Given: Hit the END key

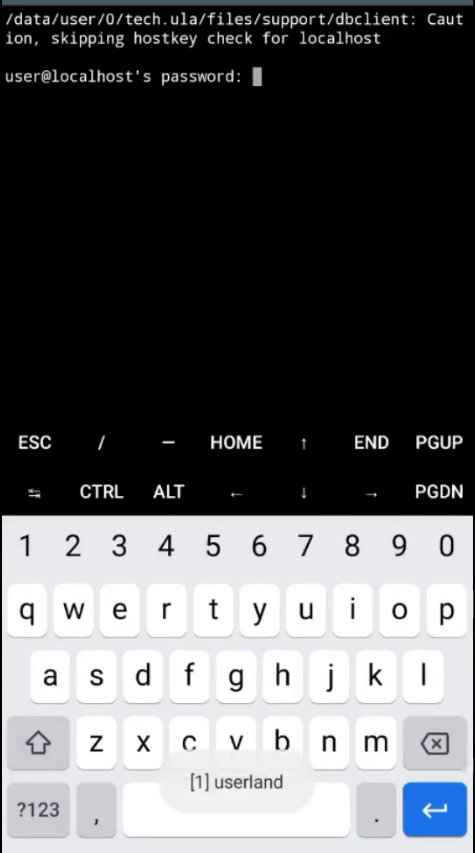Looking at the screenshot, I should [371, 442].
